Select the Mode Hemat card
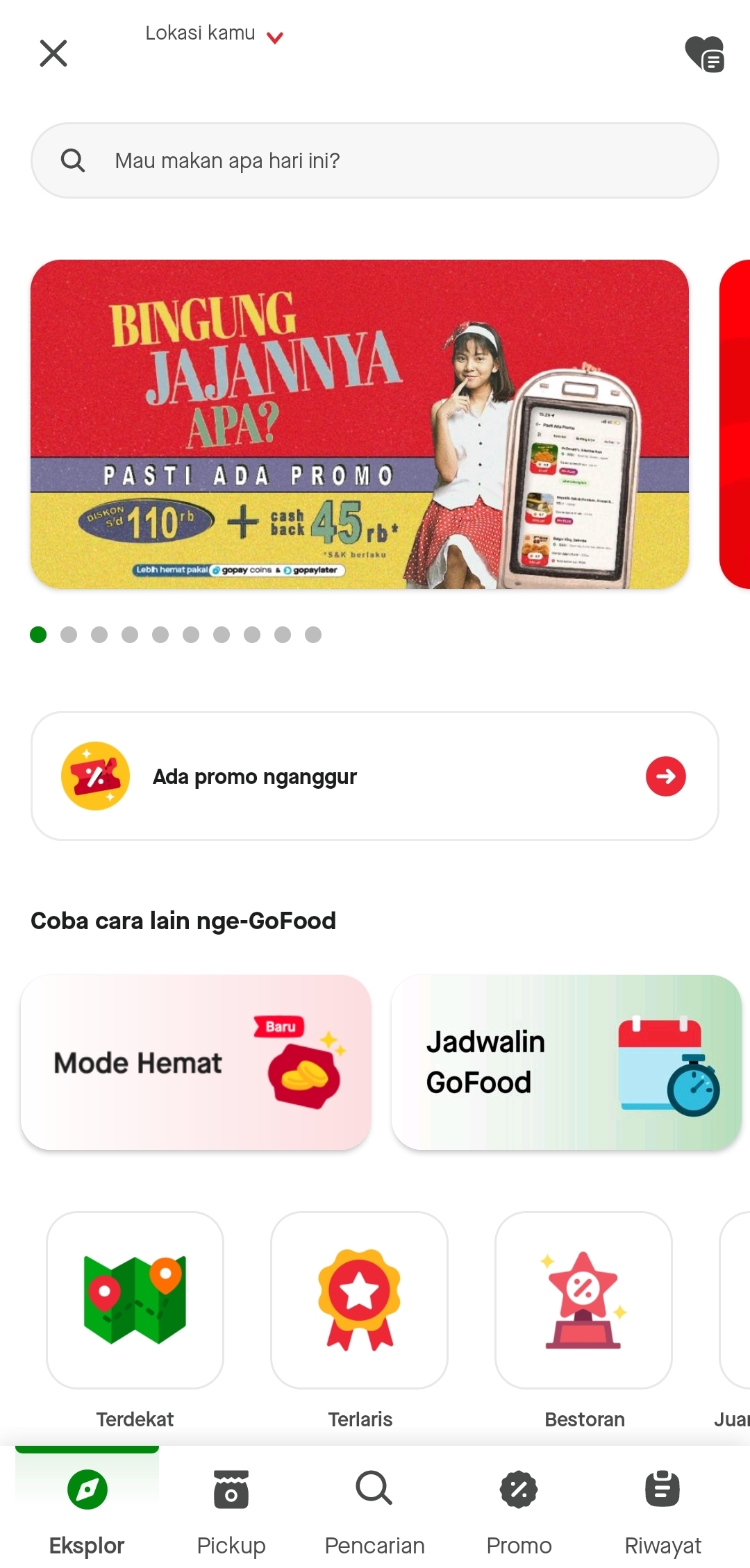 tap(196, 1062)
